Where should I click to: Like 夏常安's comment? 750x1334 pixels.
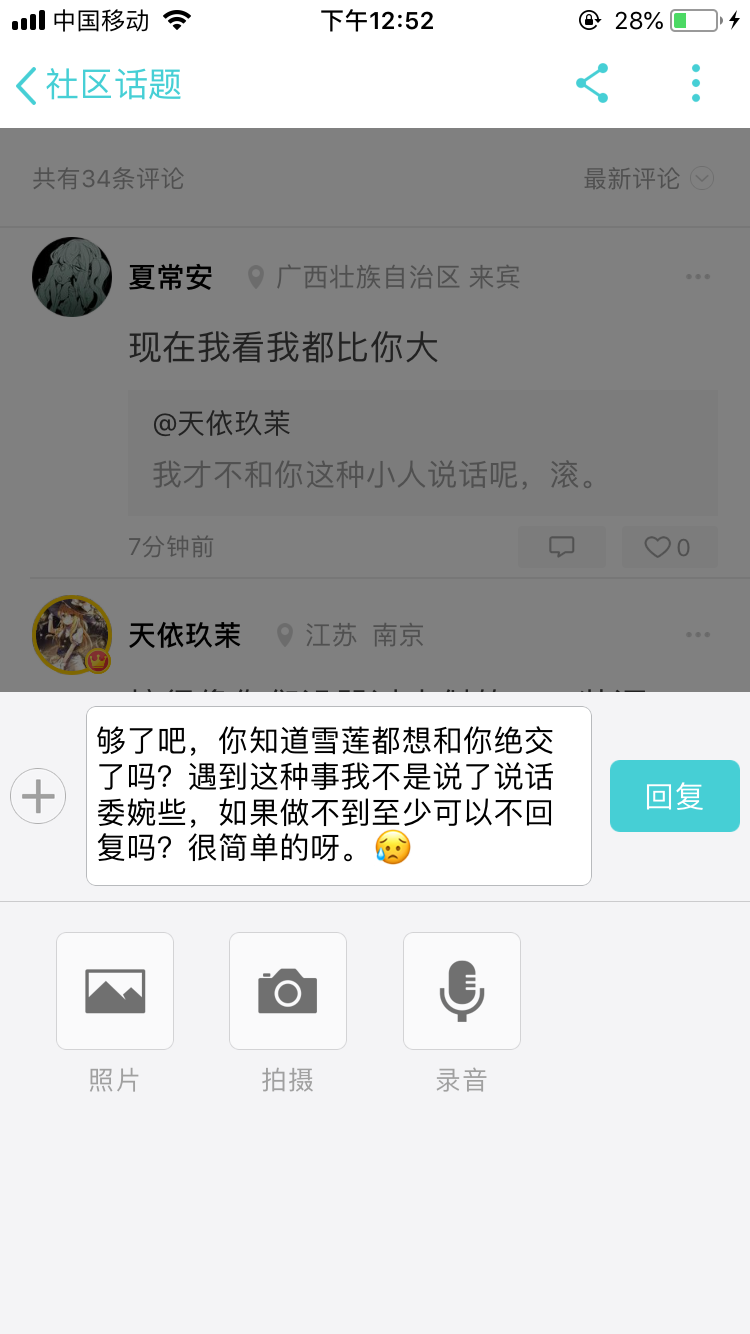[669, 547]
